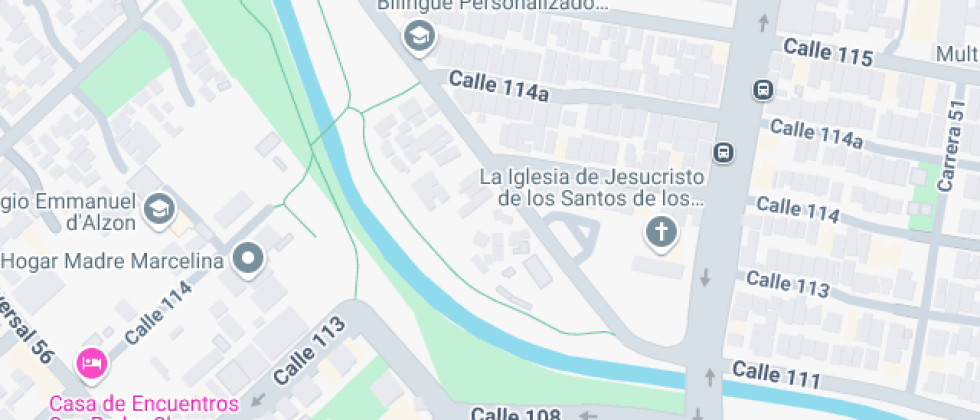Open the Hogar Madre Marcelina place marker
This screenshot has width=980, height=420.
pyautogui.click(x=247, y=261)
